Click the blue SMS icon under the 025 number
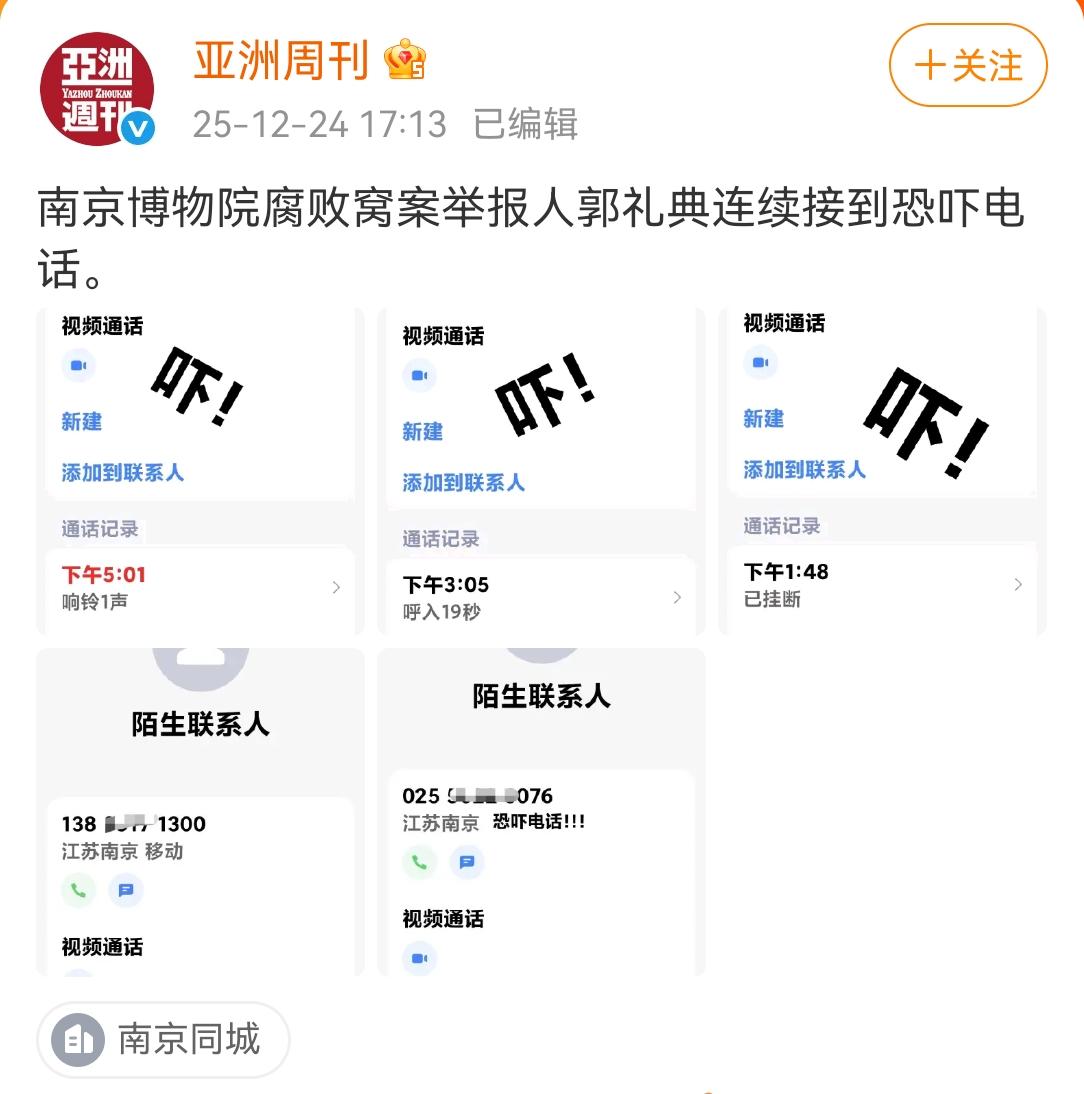 [466, 861]
